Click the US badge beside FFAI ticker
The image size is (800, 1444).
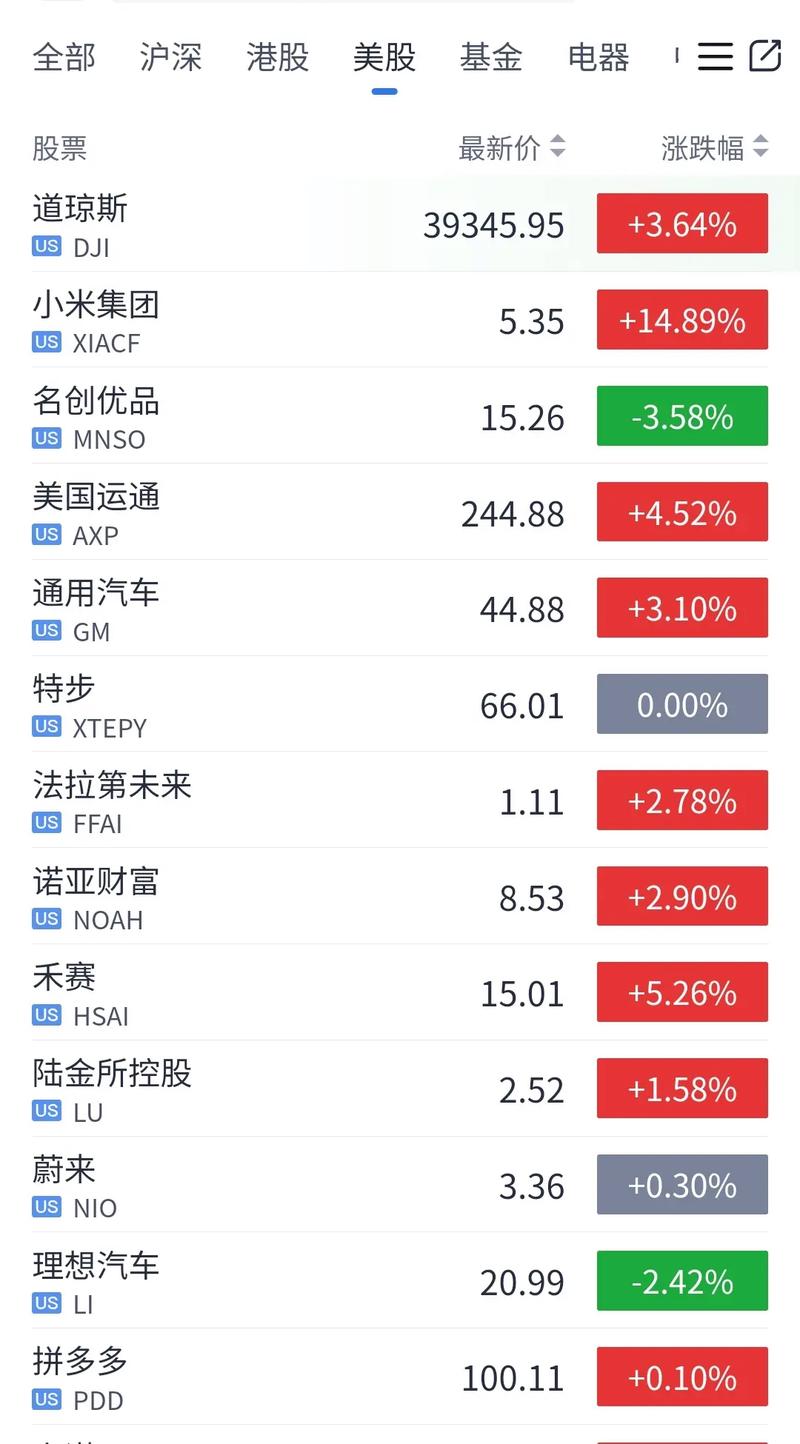pyautogui.click(x=46, y=823)
